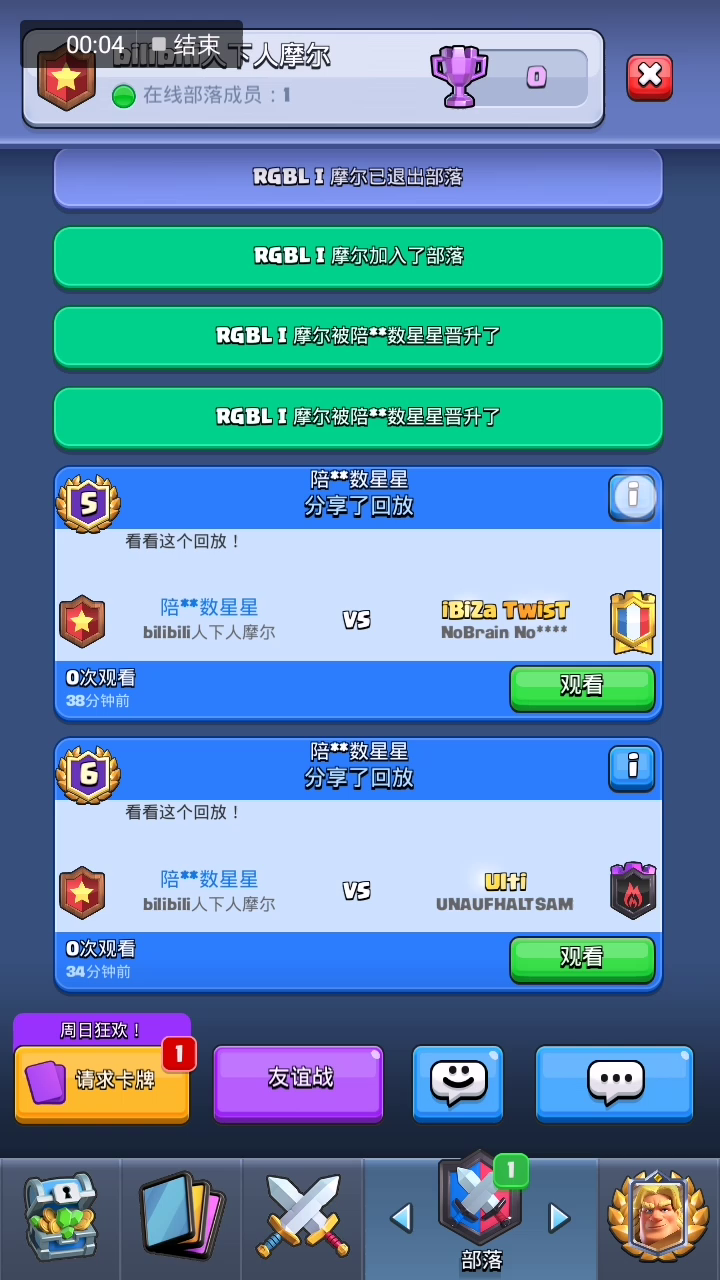Open the text chat message button
Screen dimensions: 720x1280
click(x=614, y=1082)
